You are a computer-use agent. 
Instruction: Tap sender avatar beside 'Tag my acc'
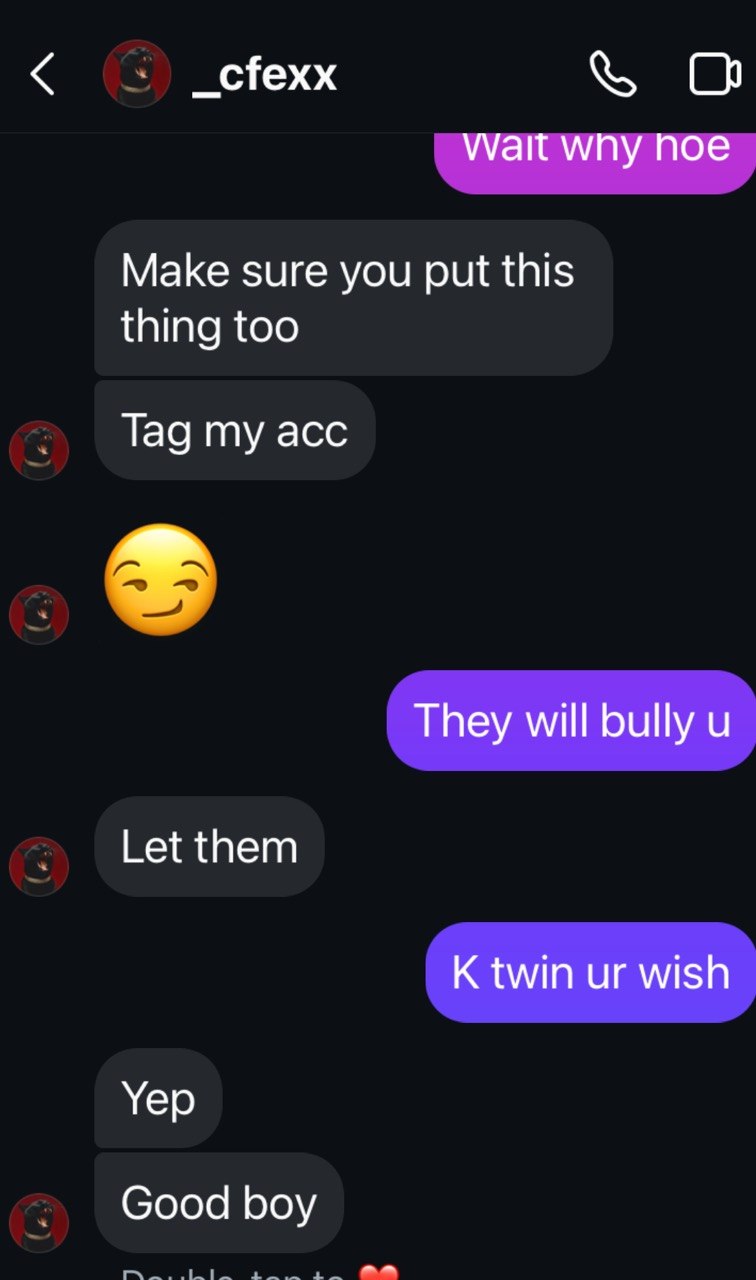click(x=38, y=451)
